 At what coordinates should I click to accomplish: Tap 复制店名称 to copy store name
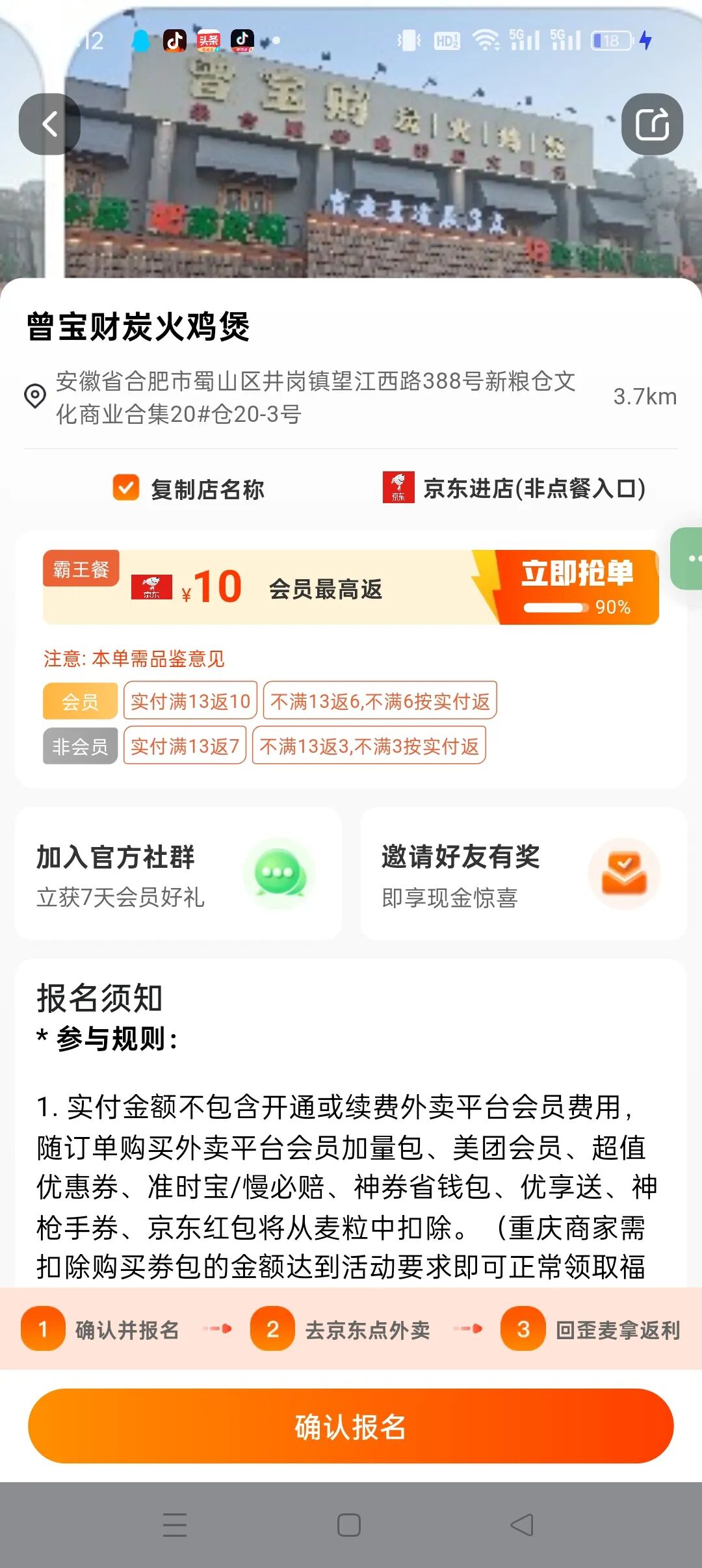(188, 489)
